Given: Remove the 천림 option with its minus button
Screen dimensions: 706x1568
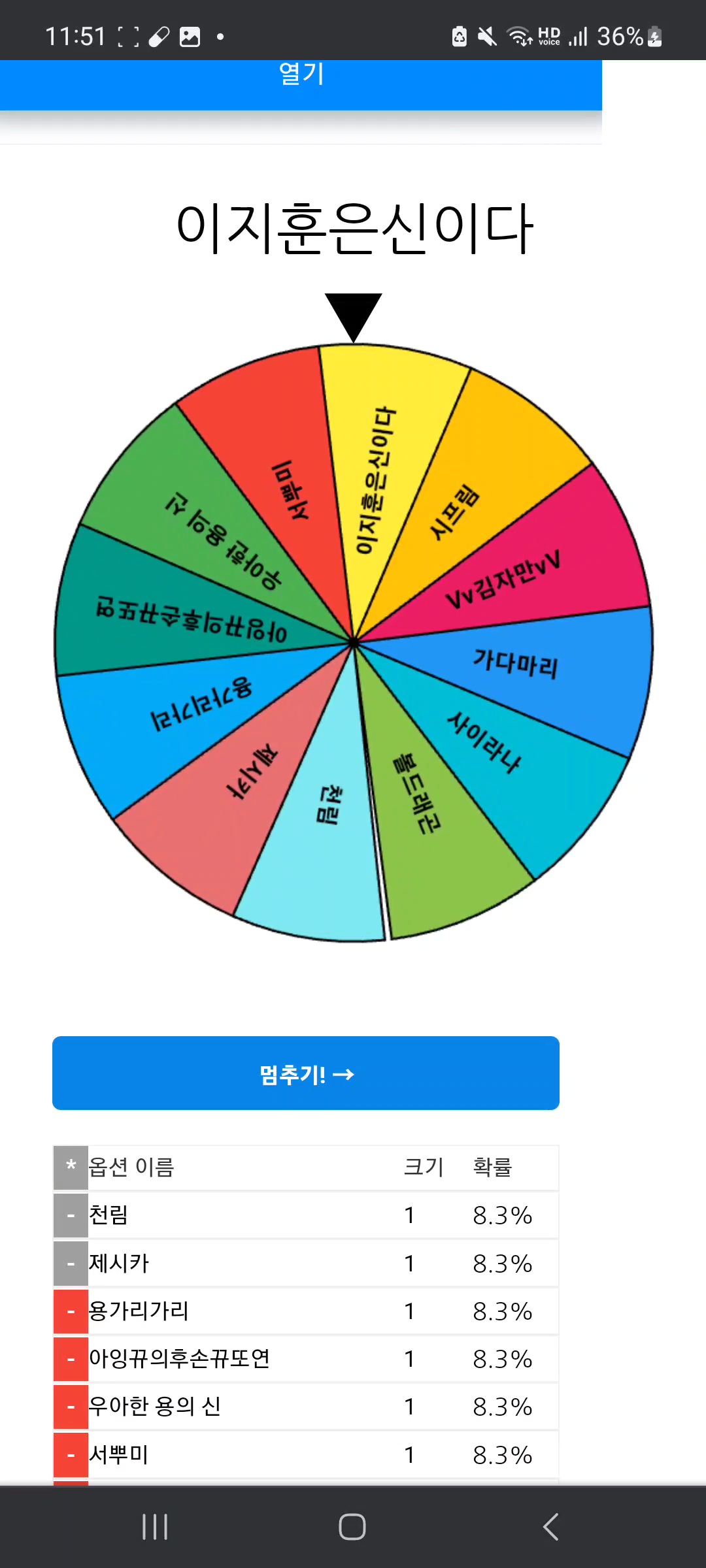Looking at the screenshot, I should click(x=71, y=1215).
